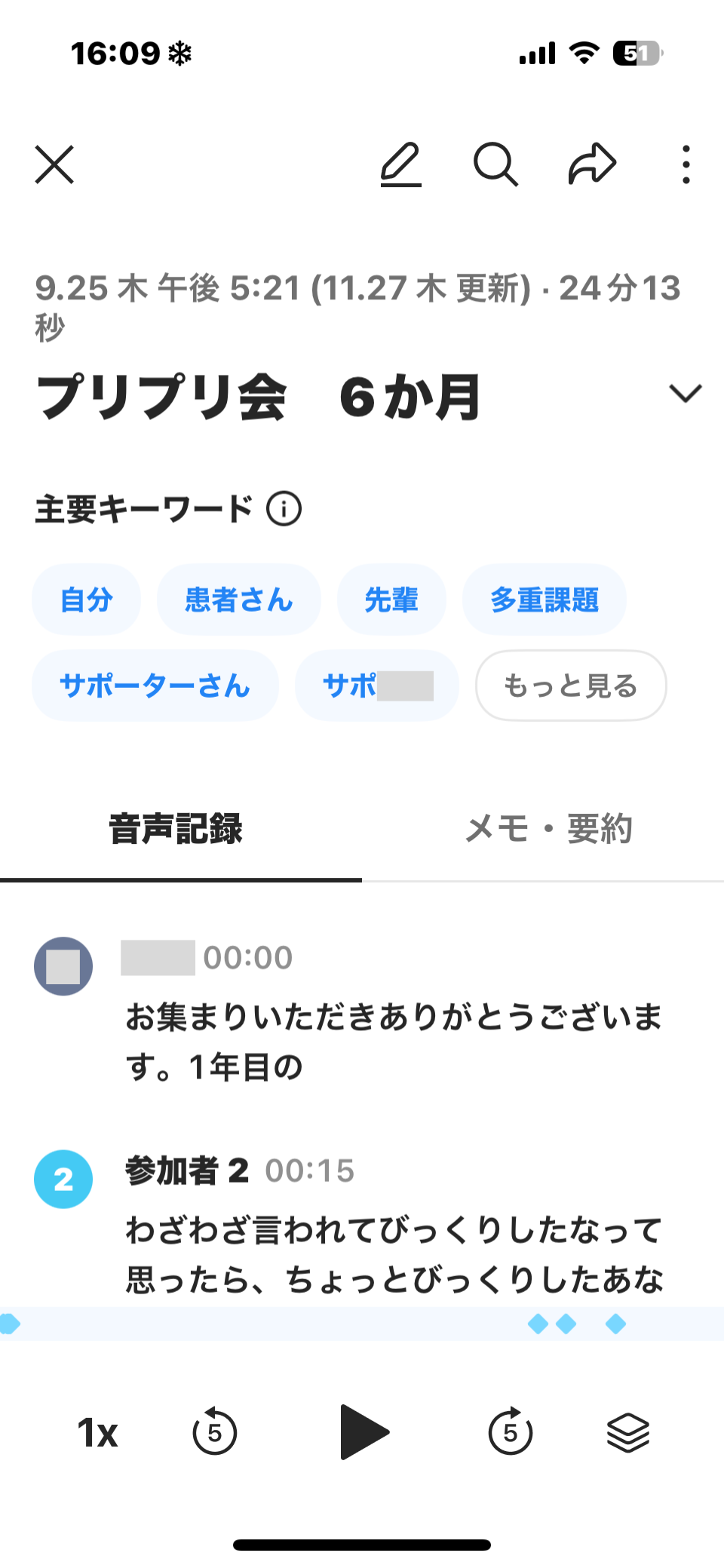Open search within the transcript

click(495, 164)
